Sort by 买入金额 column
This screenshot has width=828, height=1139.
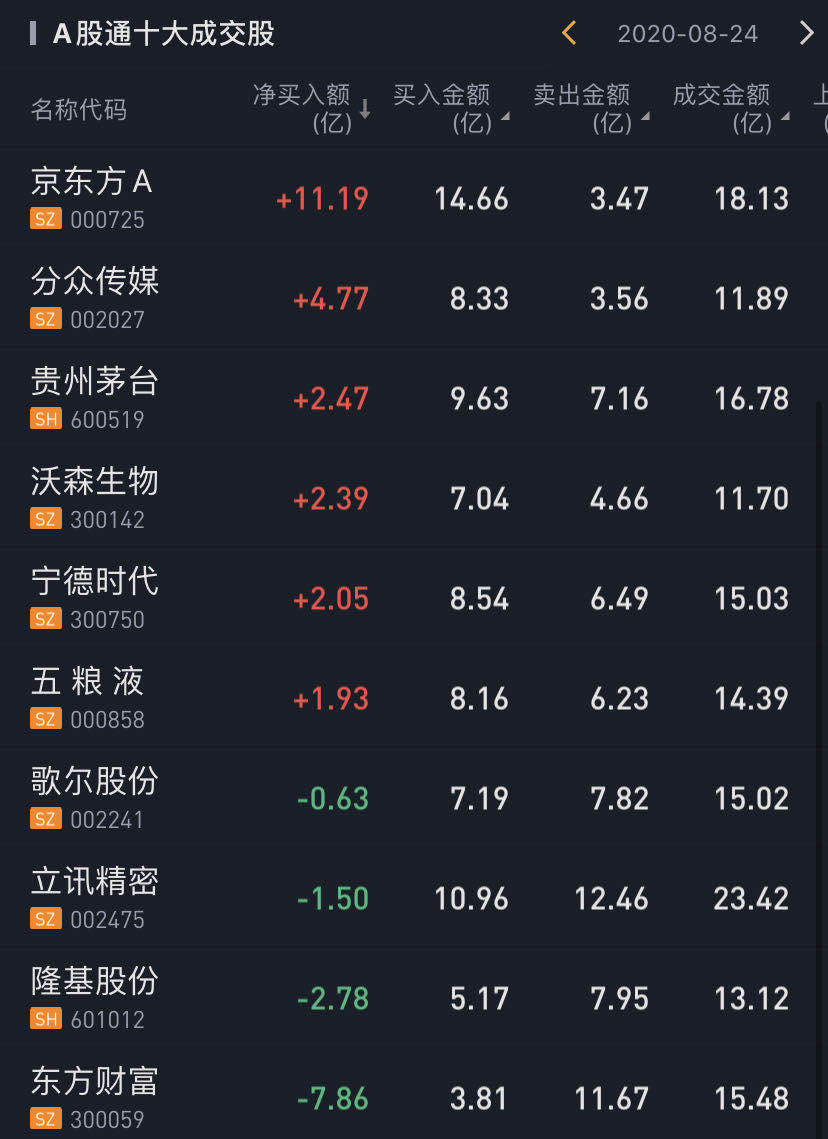450,108
